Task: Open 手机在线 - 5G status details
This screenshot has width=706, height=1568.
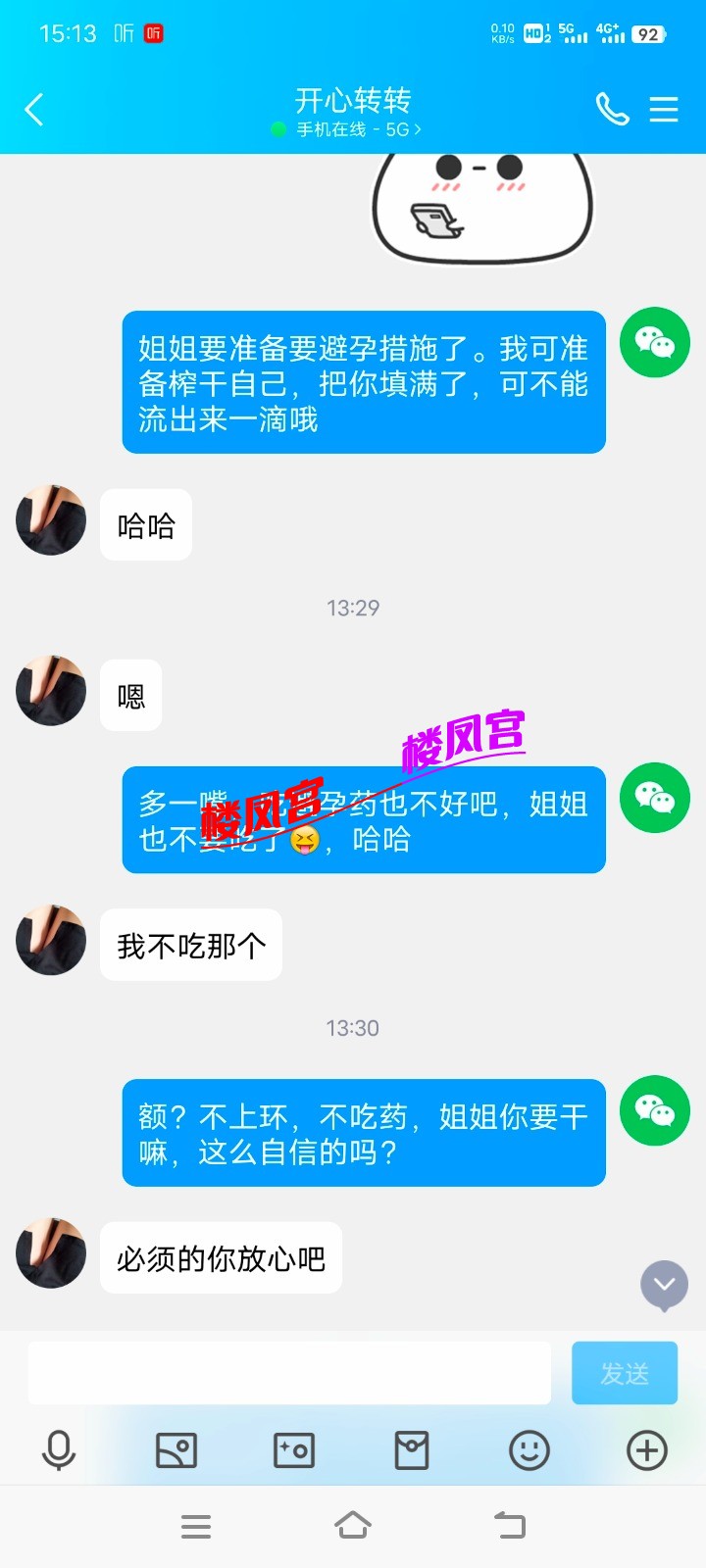Action: [353, 129]
